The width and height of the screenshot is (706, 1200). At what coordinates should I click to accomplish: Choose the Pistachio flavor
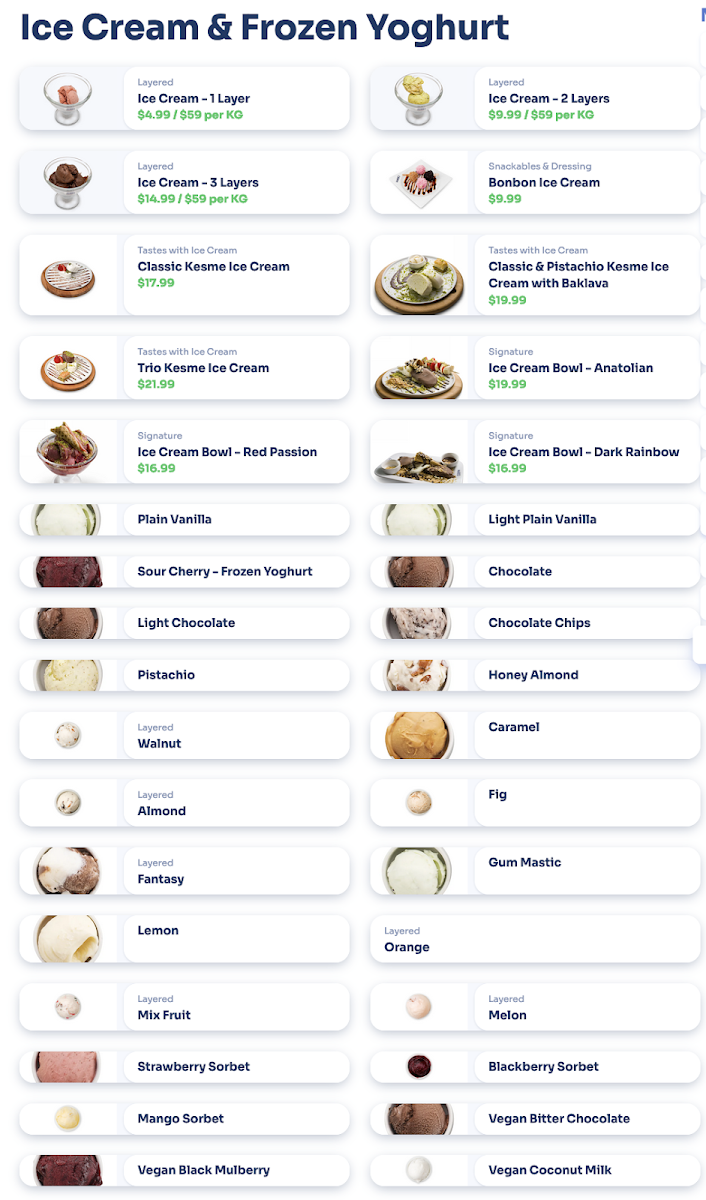[x=184, y=675]
